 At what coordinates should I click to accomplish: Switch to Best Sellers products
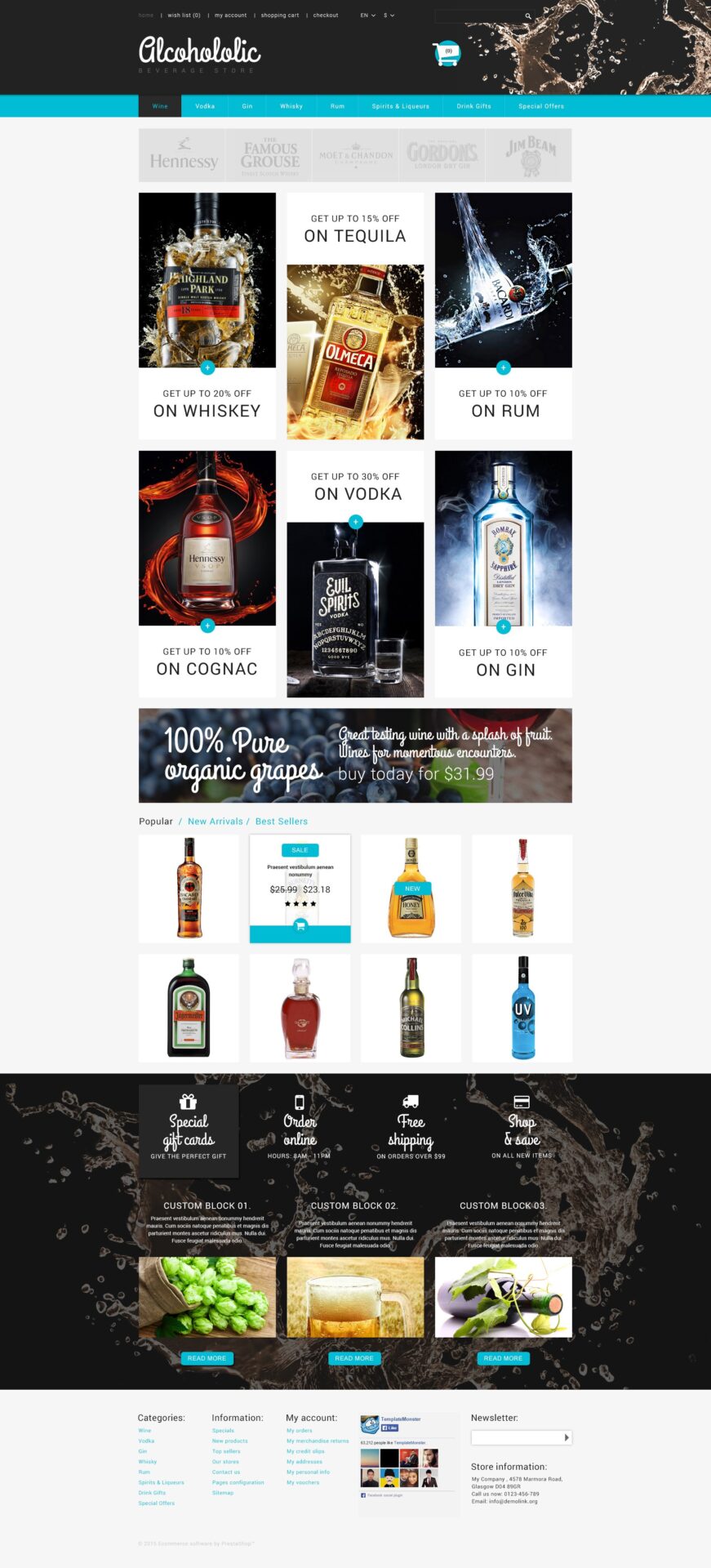tap(282, 822)
